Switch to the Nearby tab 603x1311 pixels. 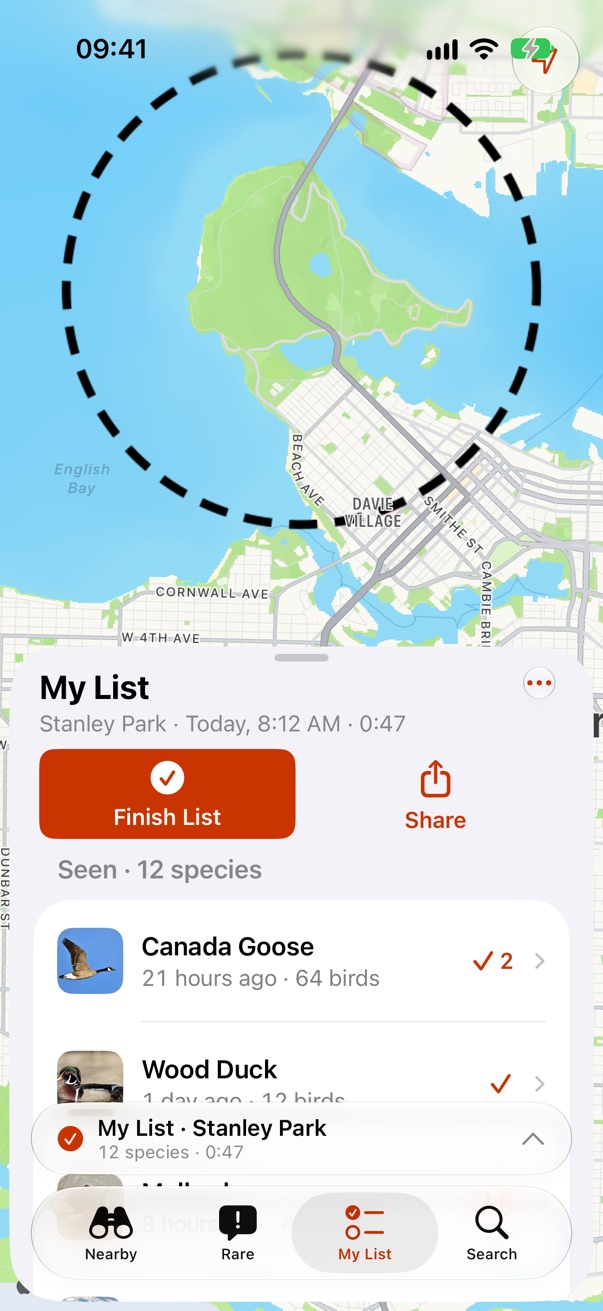111,1233
